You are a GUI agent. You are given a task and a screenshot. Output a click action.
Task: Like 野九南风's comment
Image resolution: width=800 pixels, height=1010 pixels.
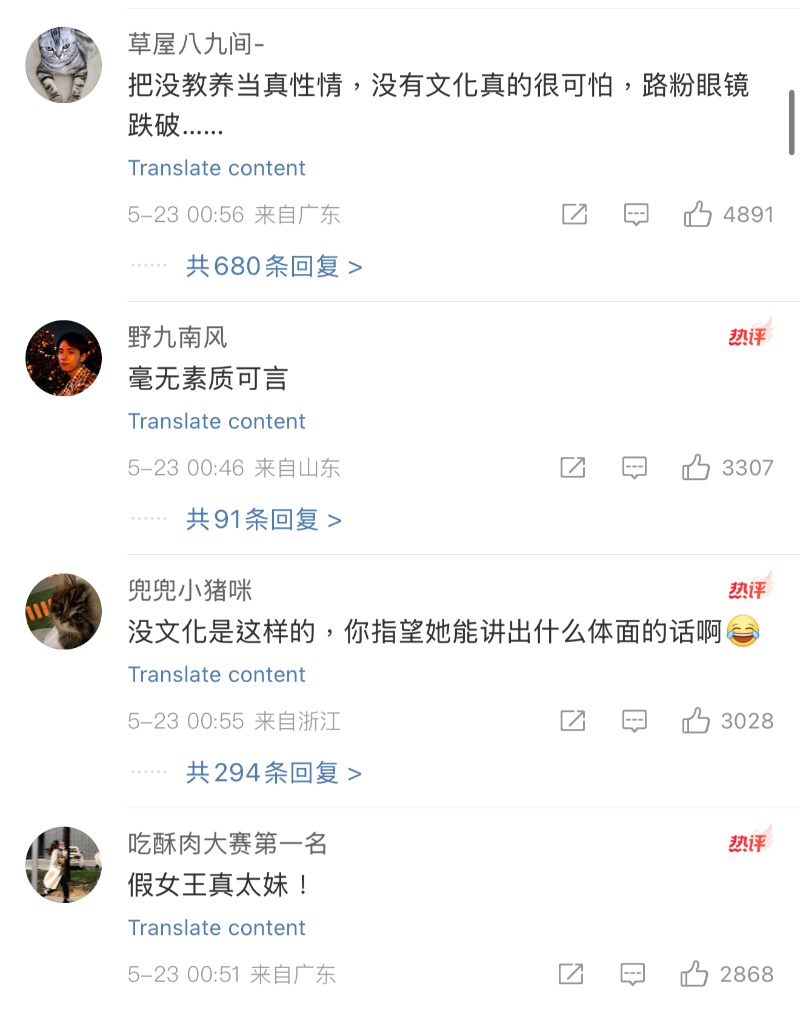coord(697,467)
